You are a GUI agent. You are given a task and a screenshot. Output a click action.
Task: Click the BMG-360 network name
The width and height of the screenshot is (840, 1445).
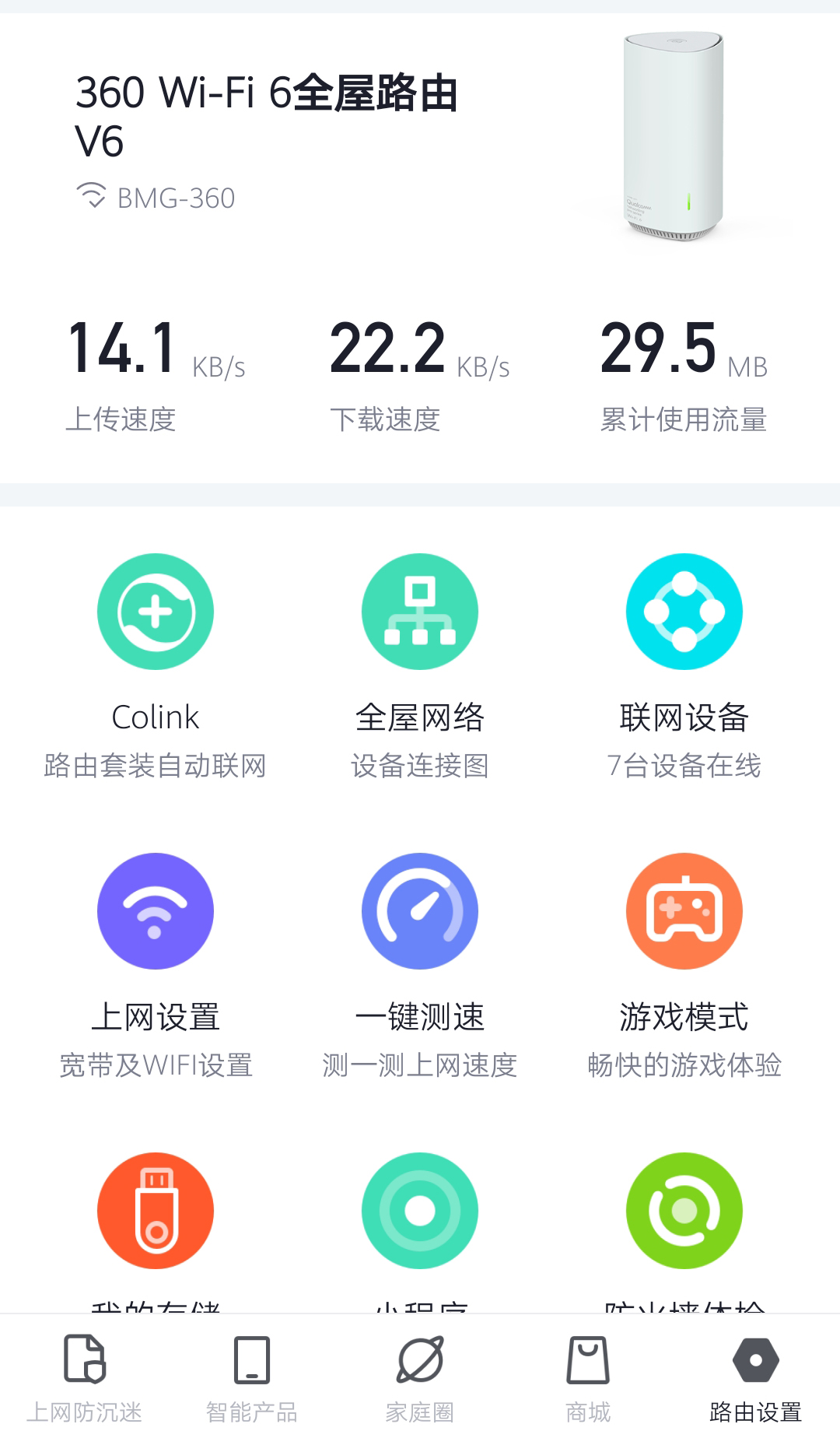click(174, 198)
